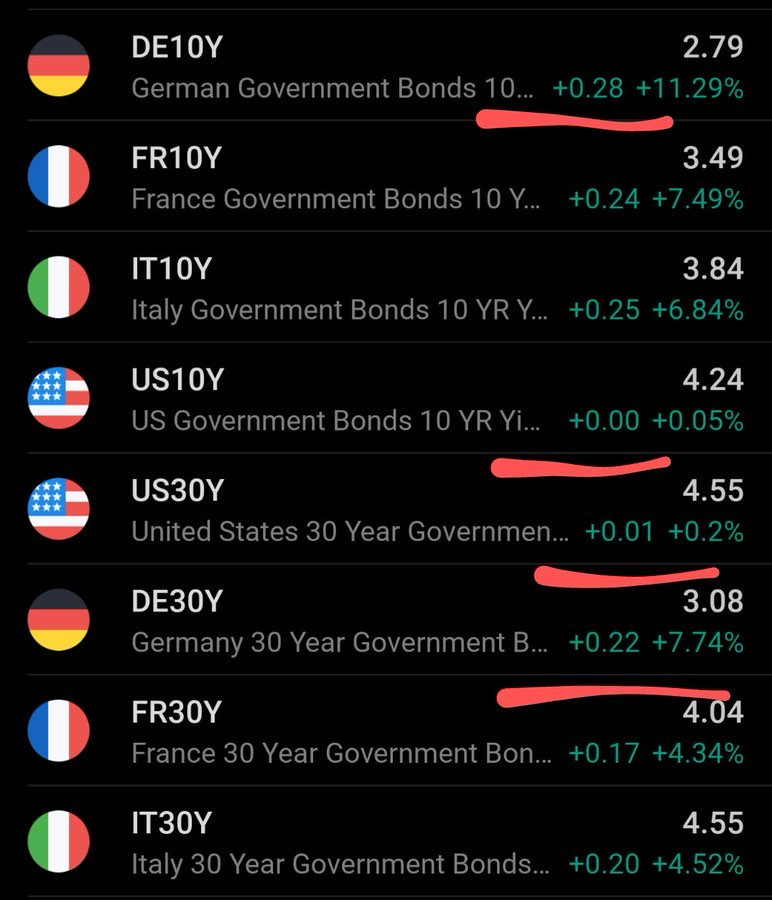Open the DE10Y German bond row
Screen dimensions: 772x900
pos(386,67)
